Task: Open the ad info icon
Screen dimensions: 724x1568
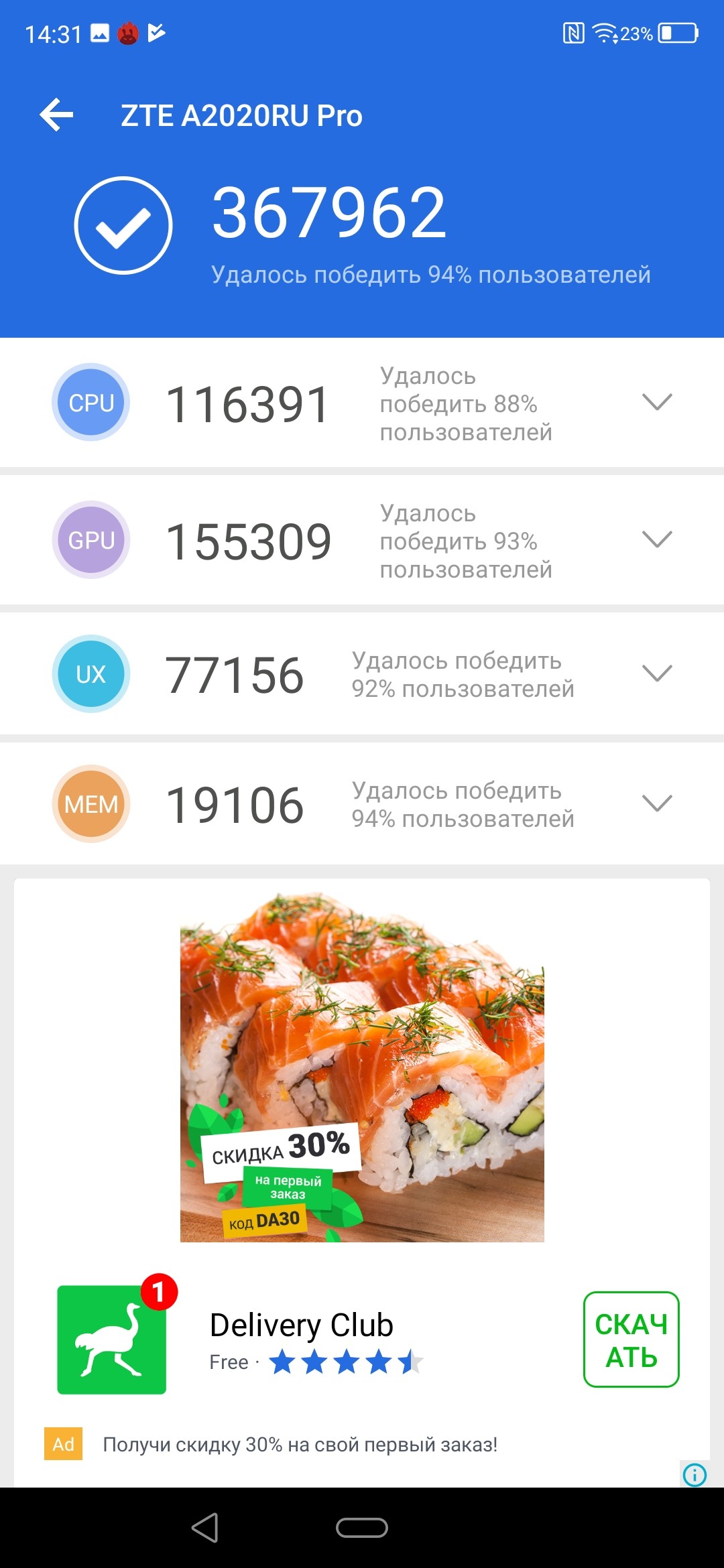Action: [695, 1475]
